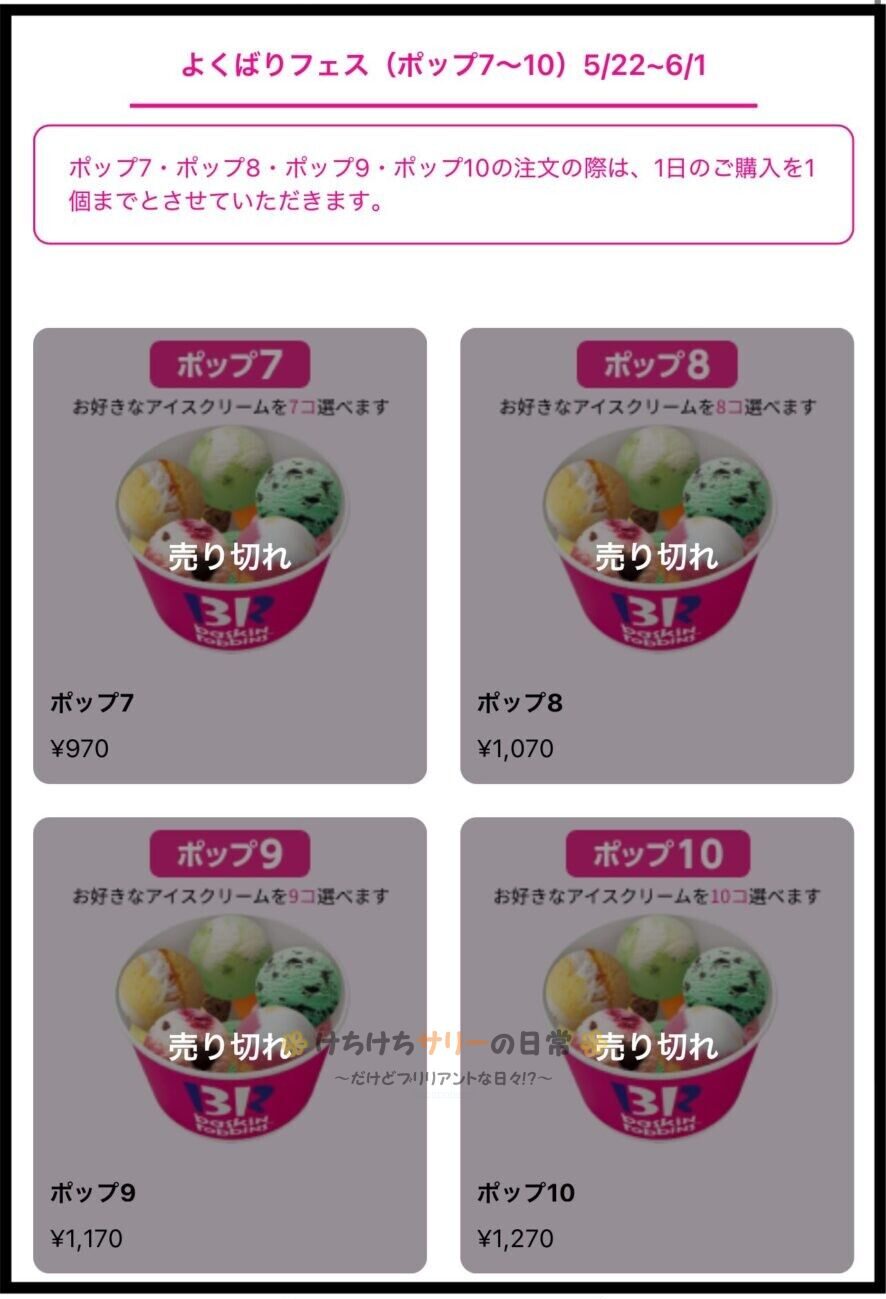This screenshot has height=1299, width=886.
Task: View the ポップ9 product card
Action: click(230, 1045)
